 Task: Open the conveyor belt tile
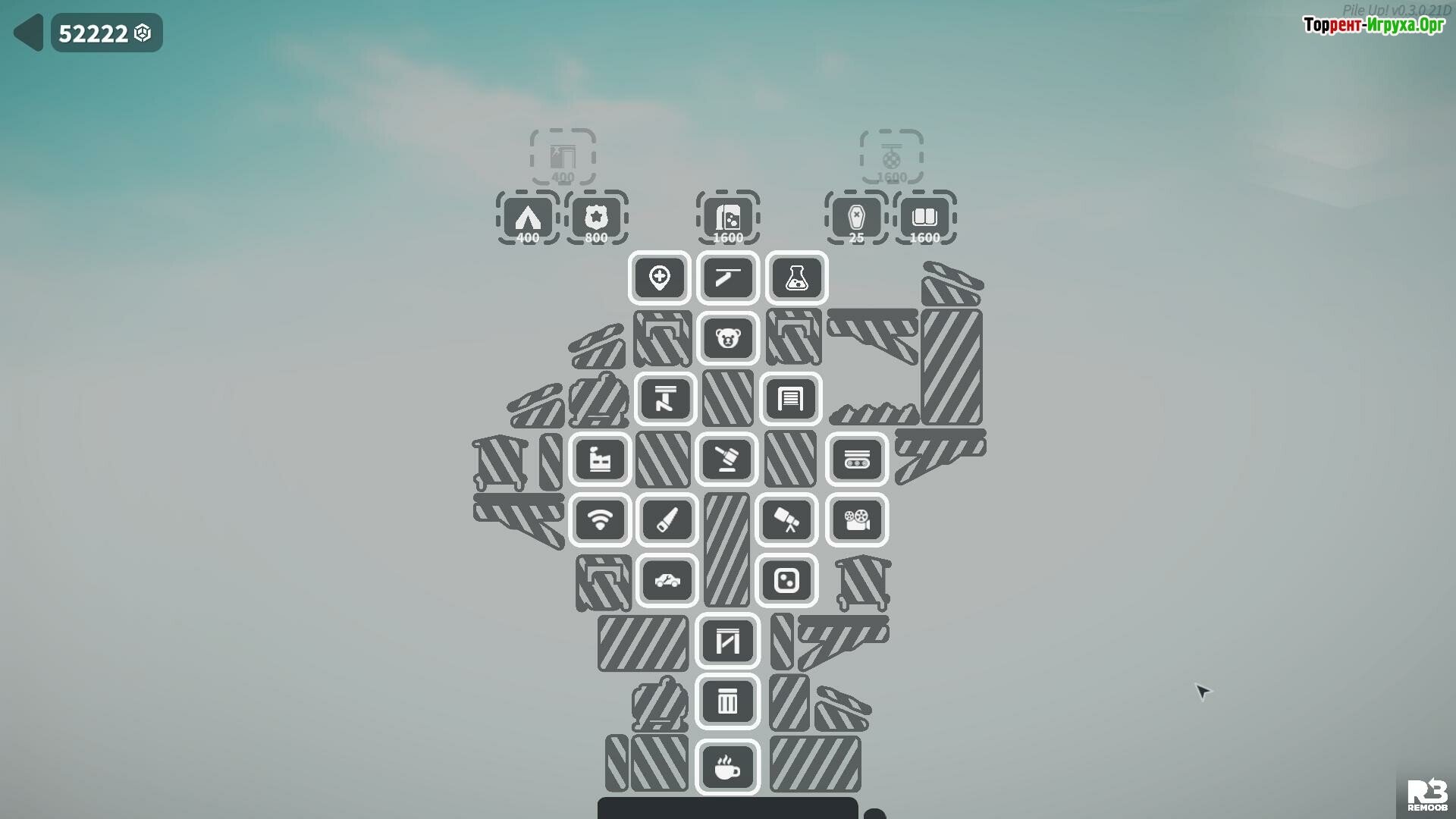pos(857,460)
